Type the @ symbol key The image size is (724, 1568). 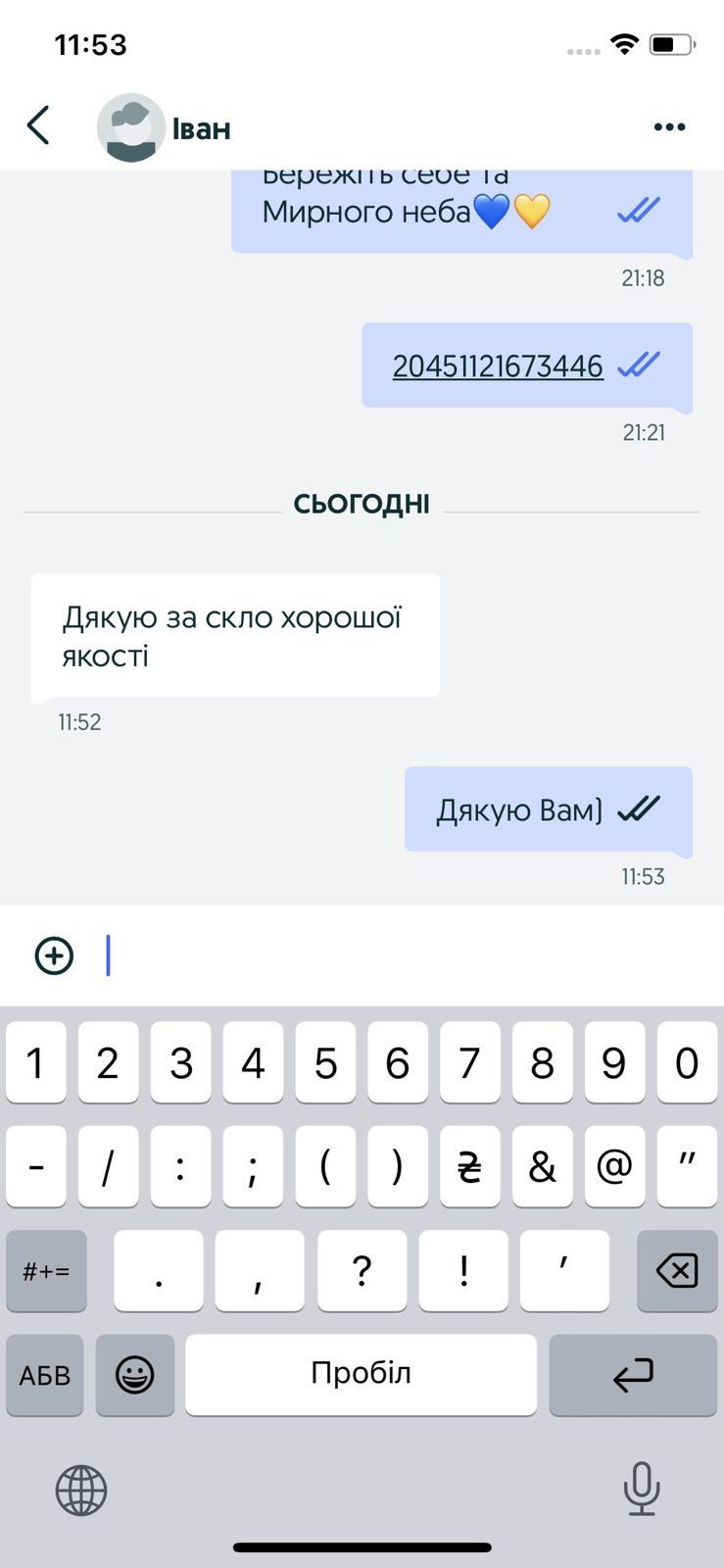pos(614,1166)
